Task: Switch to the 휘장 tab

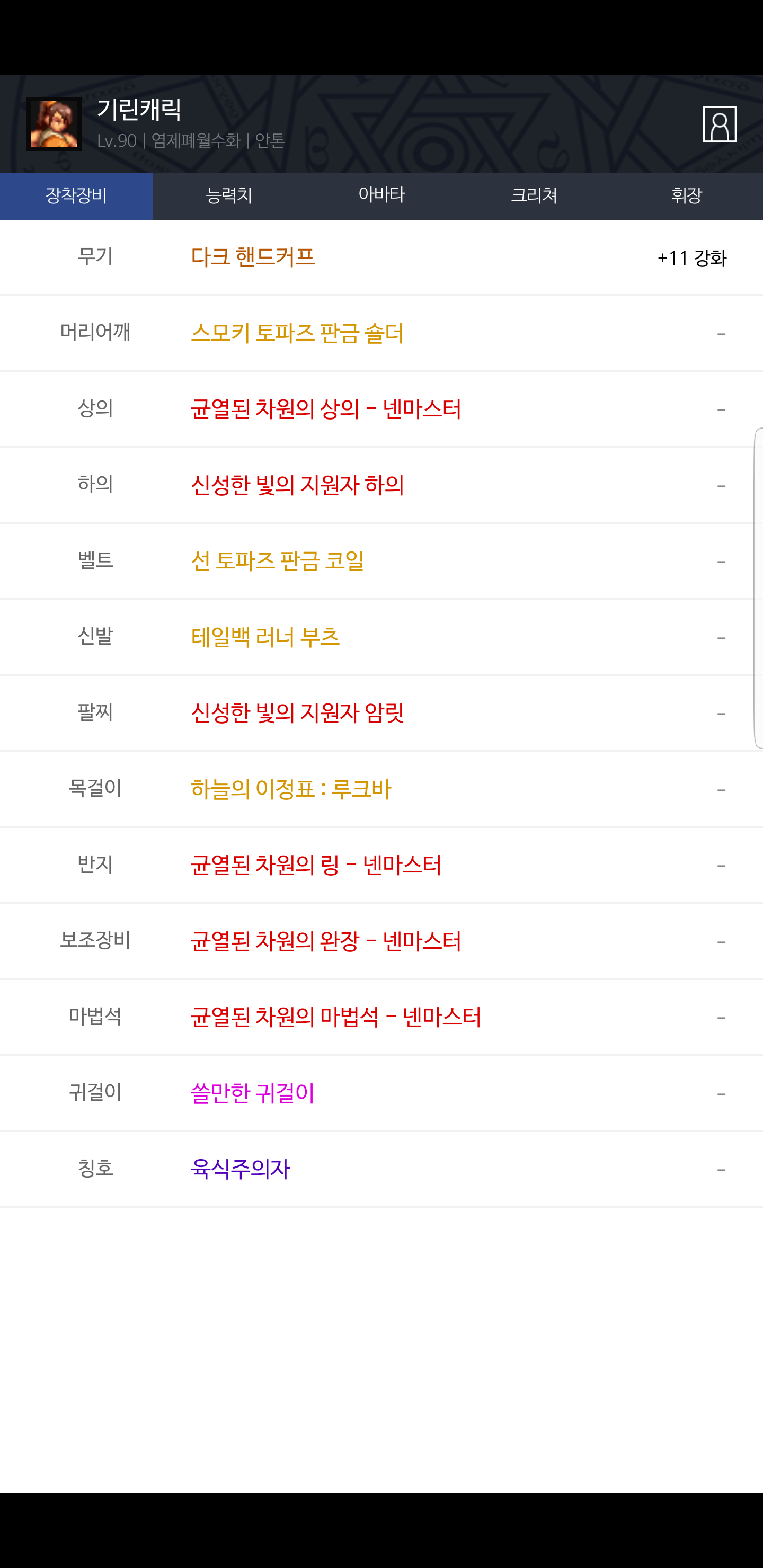Action: [687, 196]
